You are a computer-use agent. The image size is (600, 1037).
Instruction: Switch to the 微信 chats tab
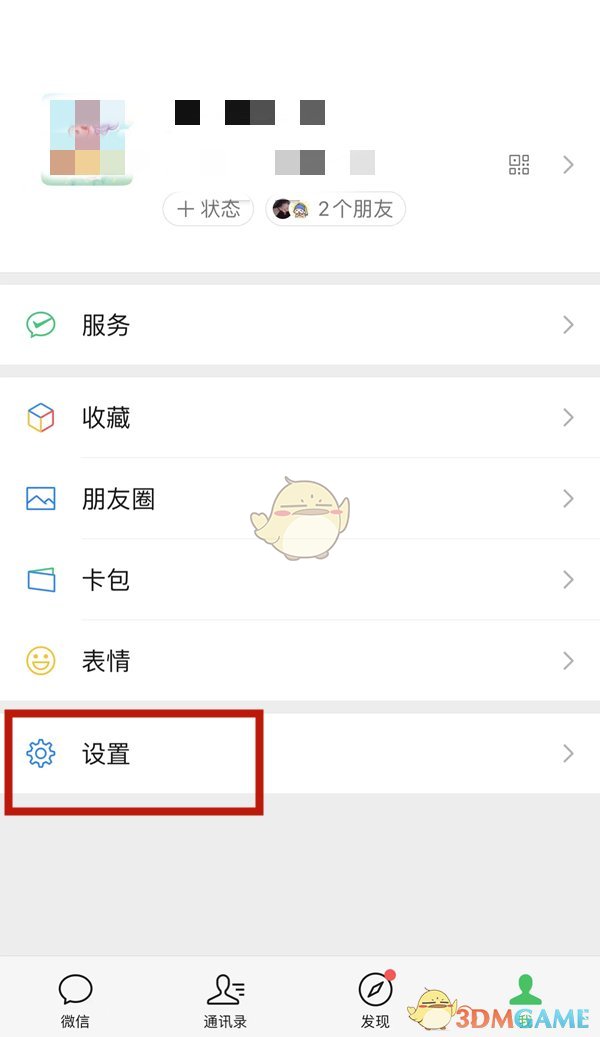[75, 1000]
